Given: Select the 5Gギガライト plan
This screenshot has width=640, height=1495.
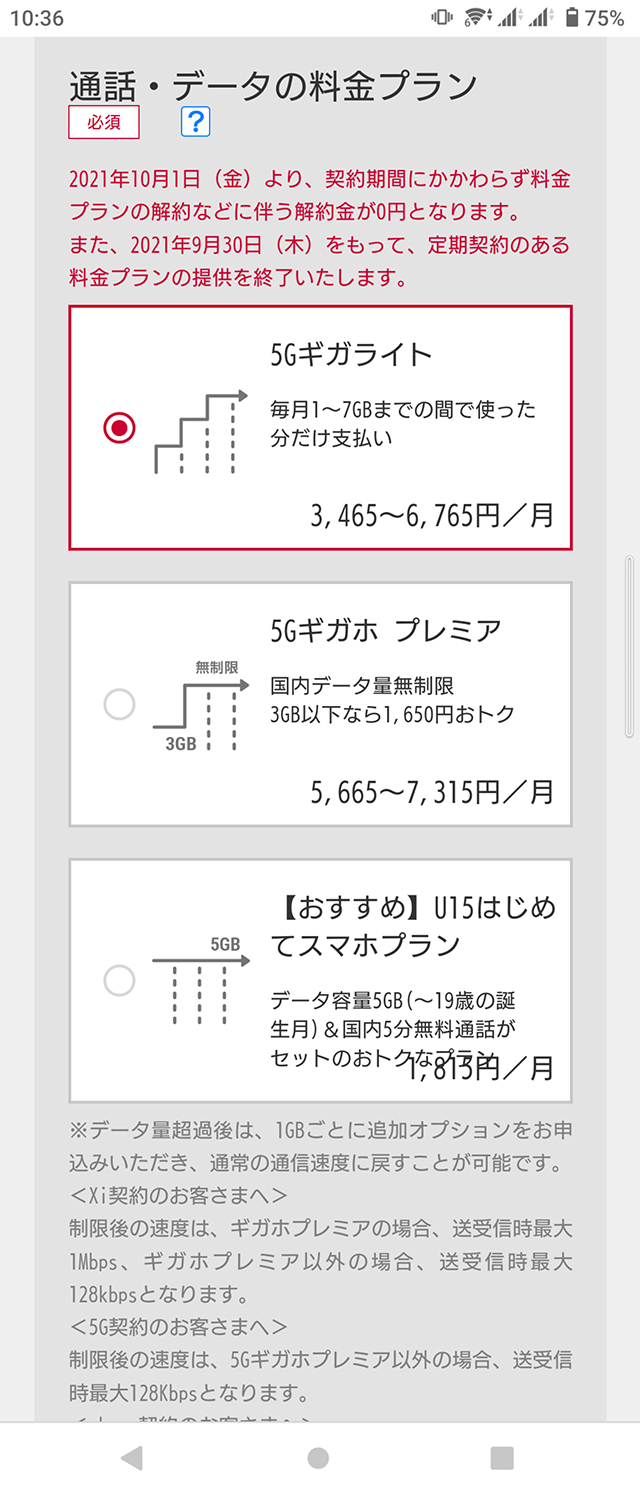Looking at the screenshot, I should point(119,428).
